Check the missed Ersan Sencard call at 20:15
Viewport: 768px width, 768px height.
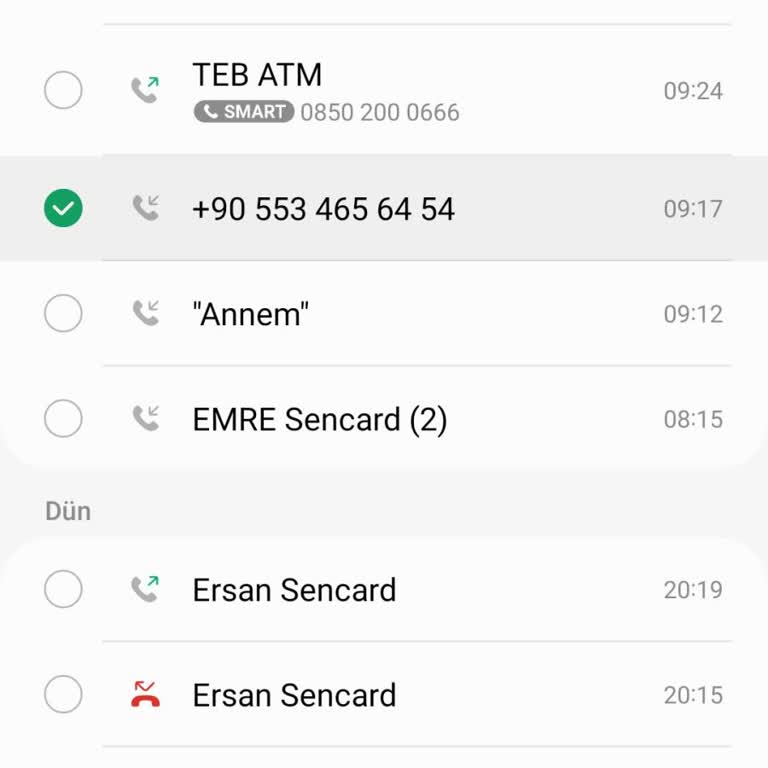[63, 695]
